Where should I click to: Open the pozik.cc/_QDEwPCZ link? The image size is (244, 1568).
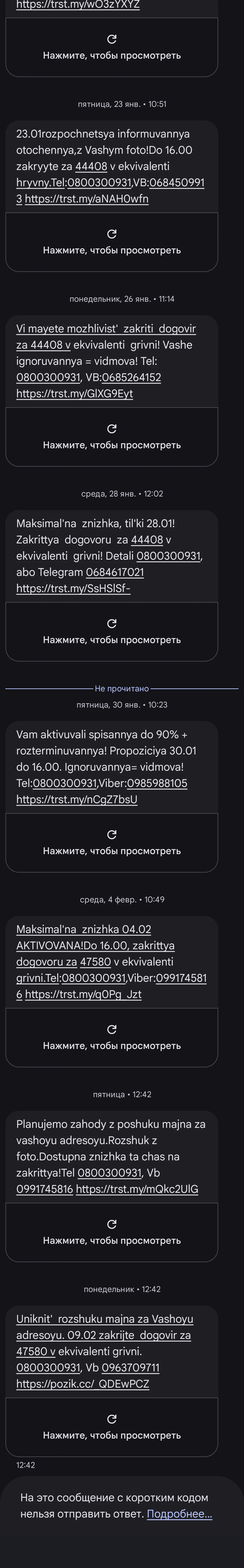click(x=83, y=1384)
